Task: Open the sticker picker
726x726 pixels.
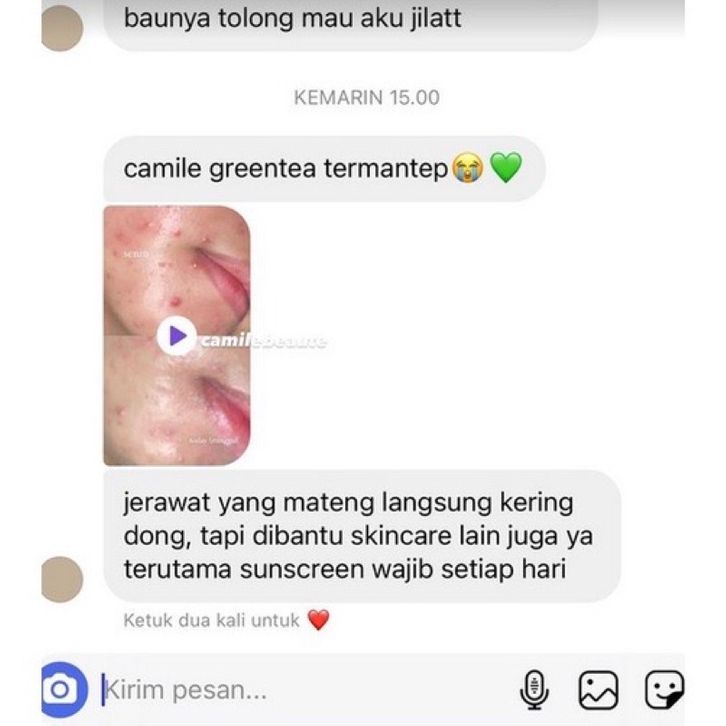Action: (x=664, y=689)
